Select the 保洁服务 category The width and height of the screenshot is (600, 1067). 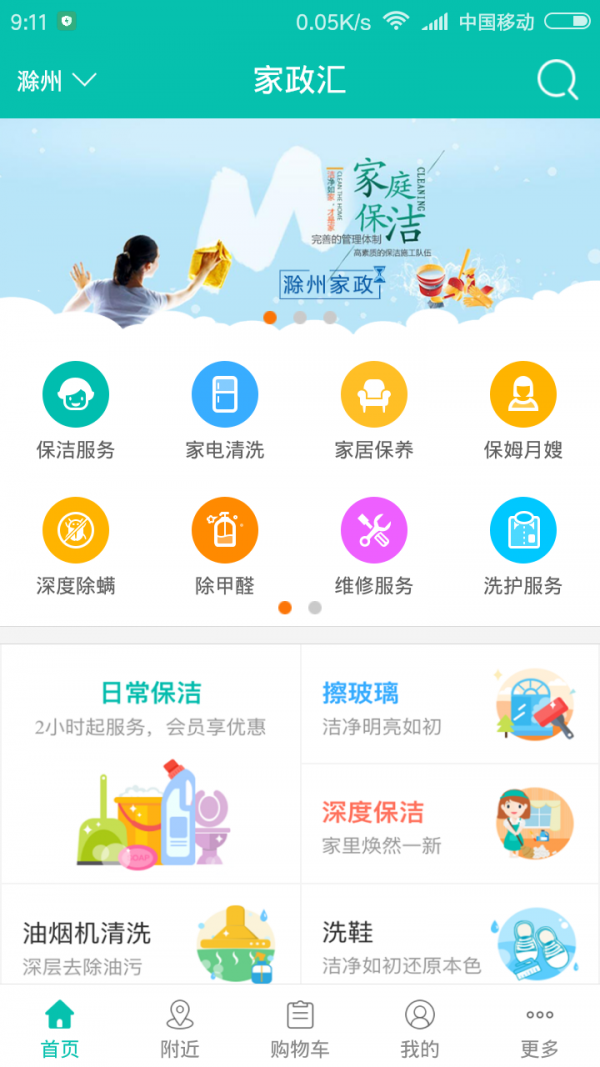(x=75, y=410)
